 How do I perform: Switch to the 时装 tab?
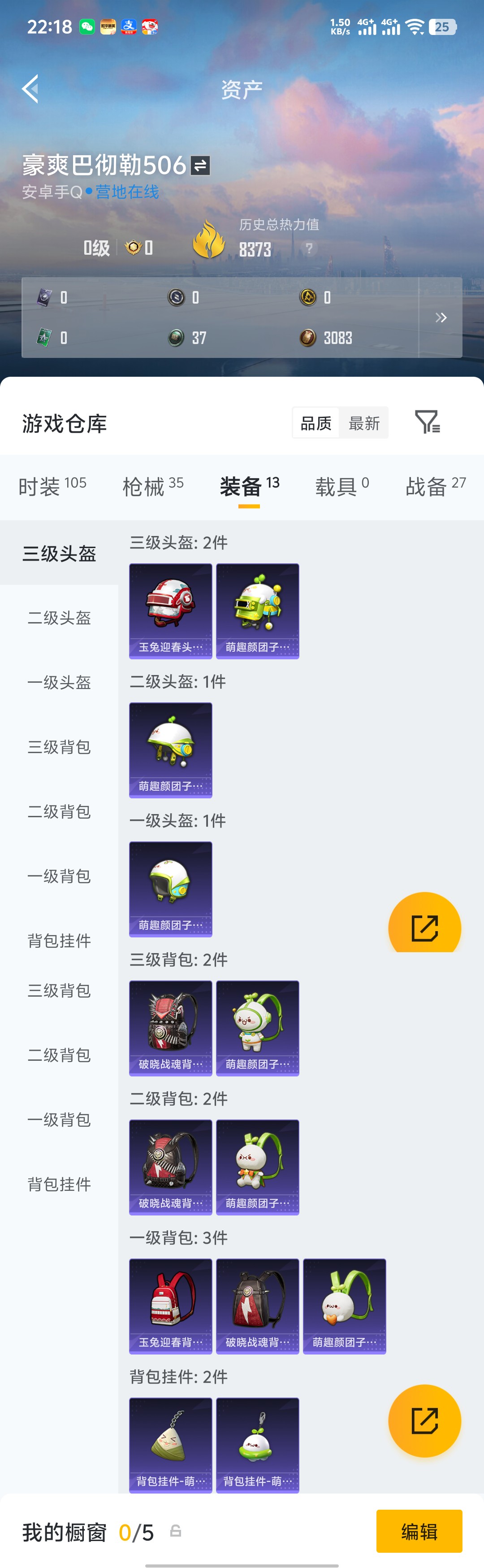(52, 486)
